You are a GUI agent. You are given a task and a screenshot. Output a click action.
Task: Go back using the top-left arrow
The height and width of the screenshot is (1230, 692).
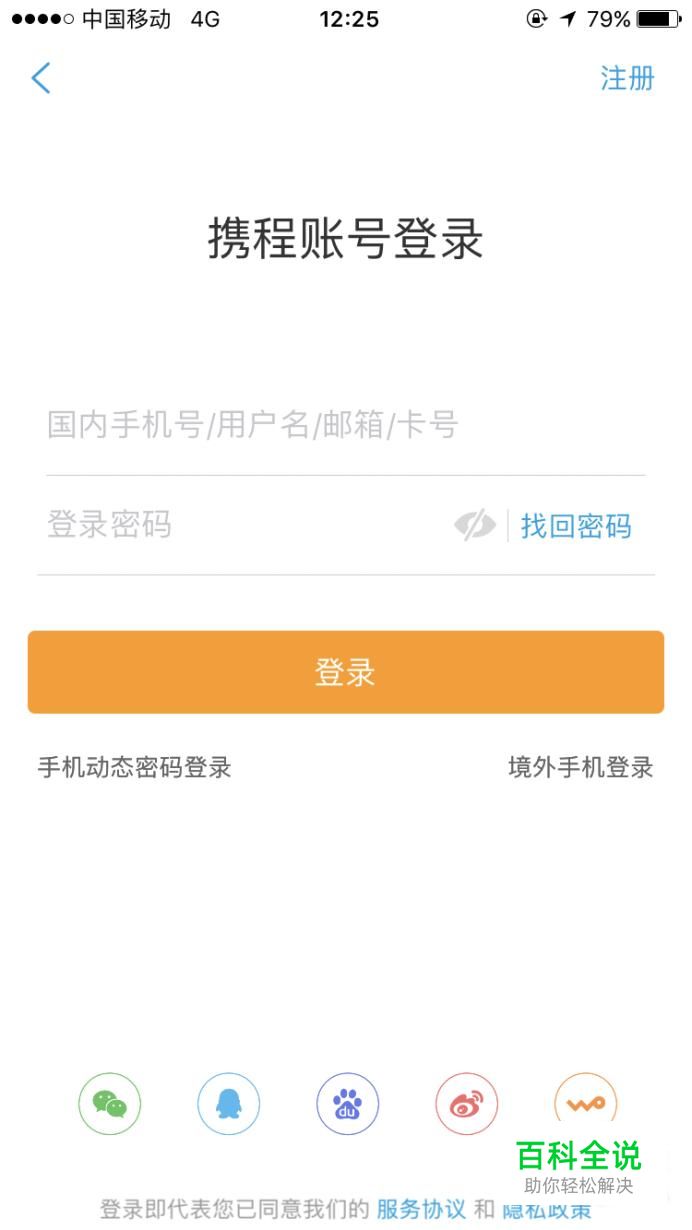40,78
